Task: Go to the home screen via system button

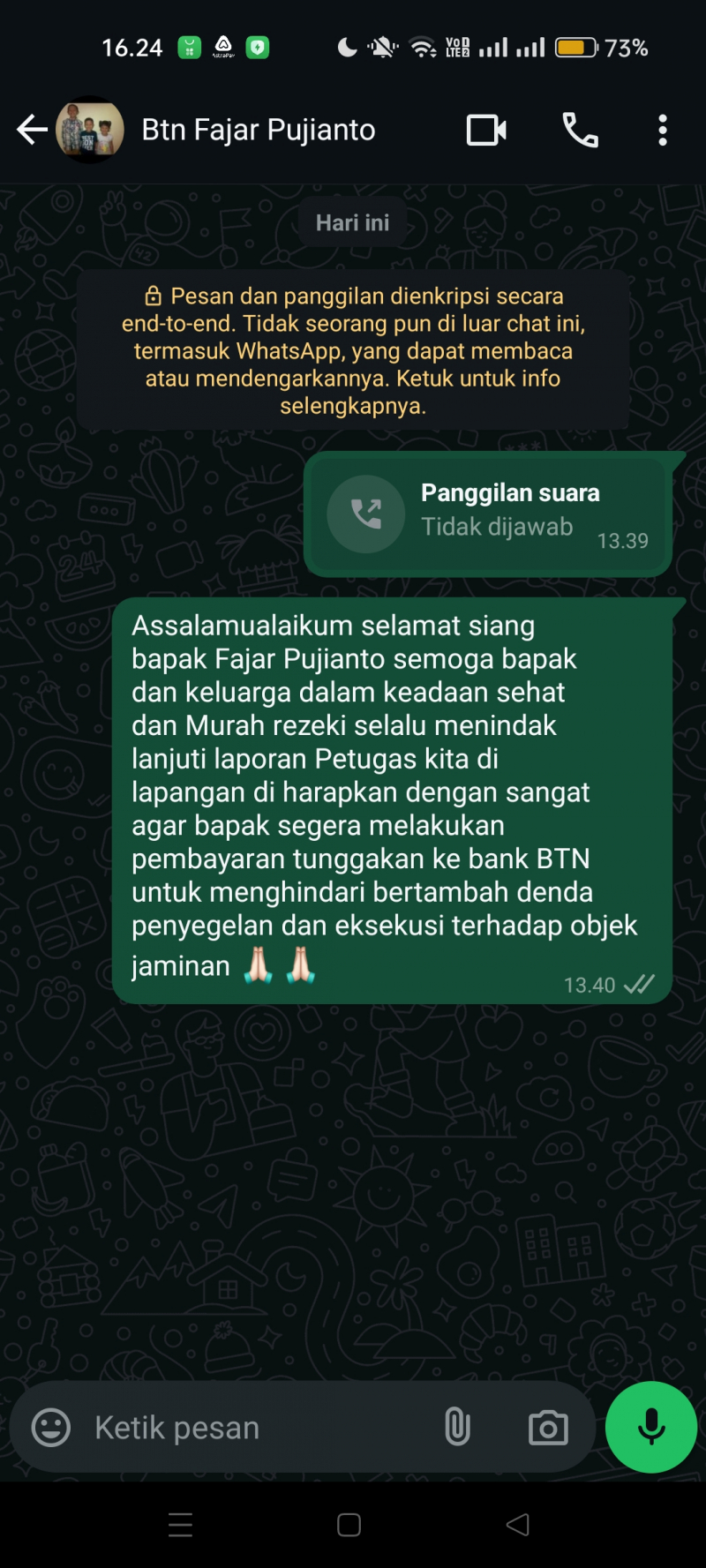Action: coord(349,1525)
